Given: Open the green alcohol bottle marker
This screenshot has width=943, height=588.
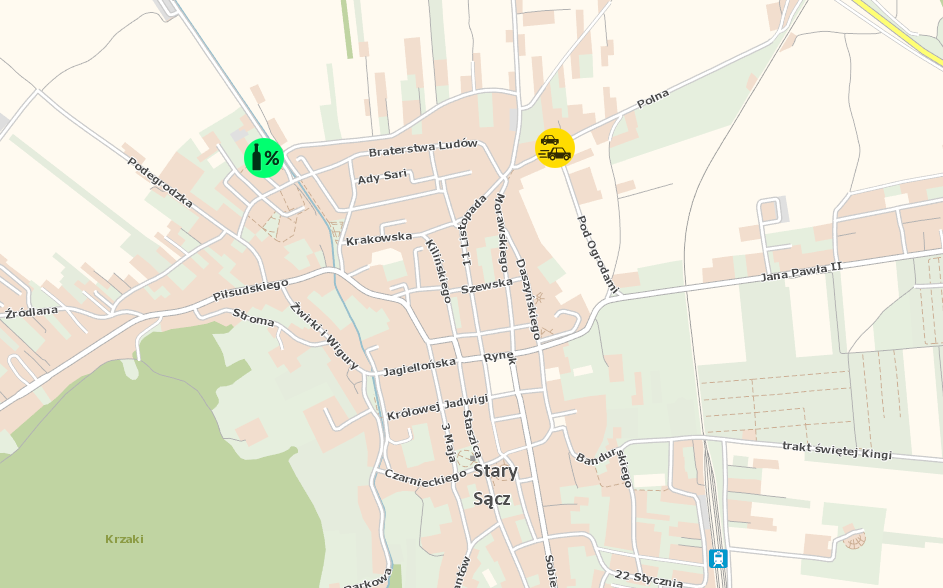Looking at the screenshot, I should pos(264,158).
